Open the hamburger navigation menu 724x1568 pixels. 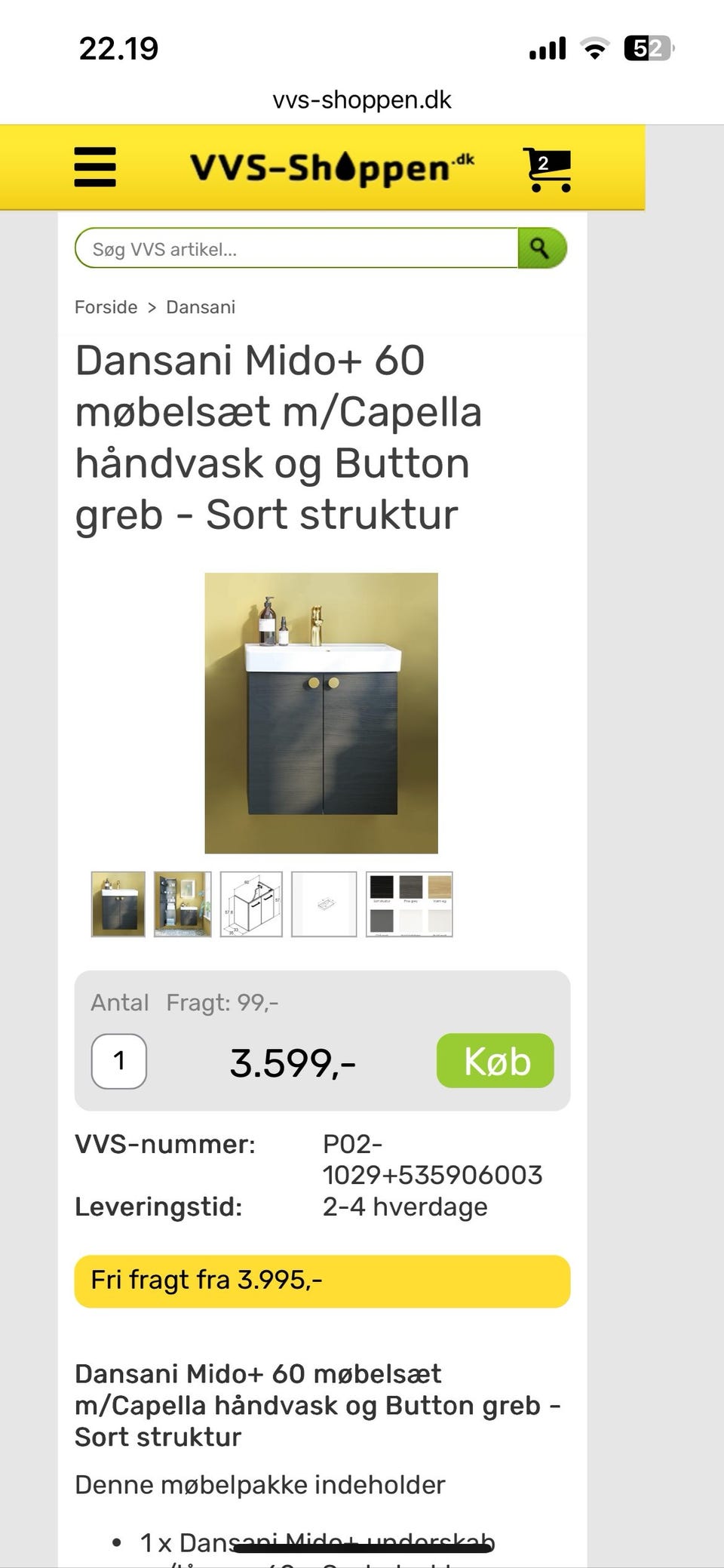[94, 168]
